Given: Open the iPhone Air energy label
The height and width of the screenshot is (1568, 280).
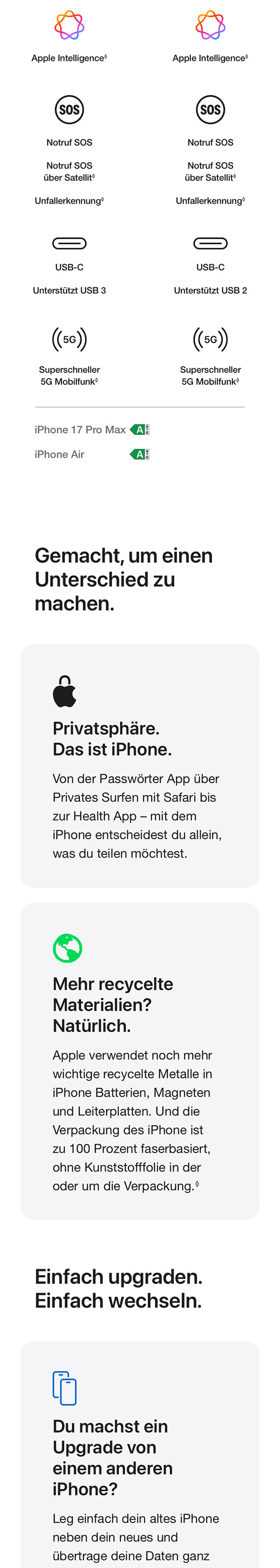Looking at the screenshot, I should [x=140, y=454].
